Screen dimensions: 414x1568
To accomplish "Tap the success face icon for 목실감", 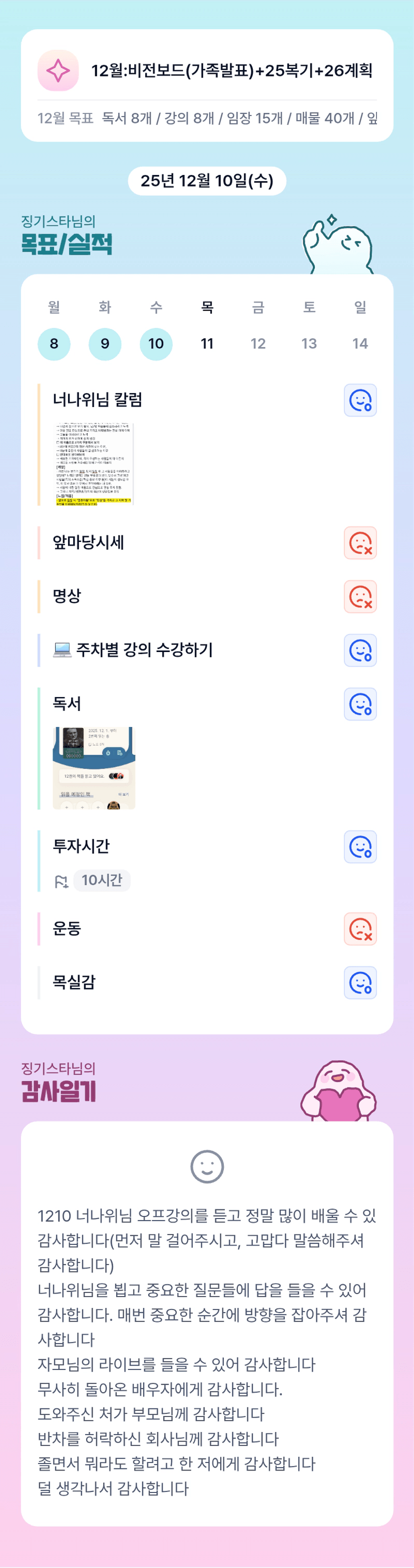I will pos(360,982).
